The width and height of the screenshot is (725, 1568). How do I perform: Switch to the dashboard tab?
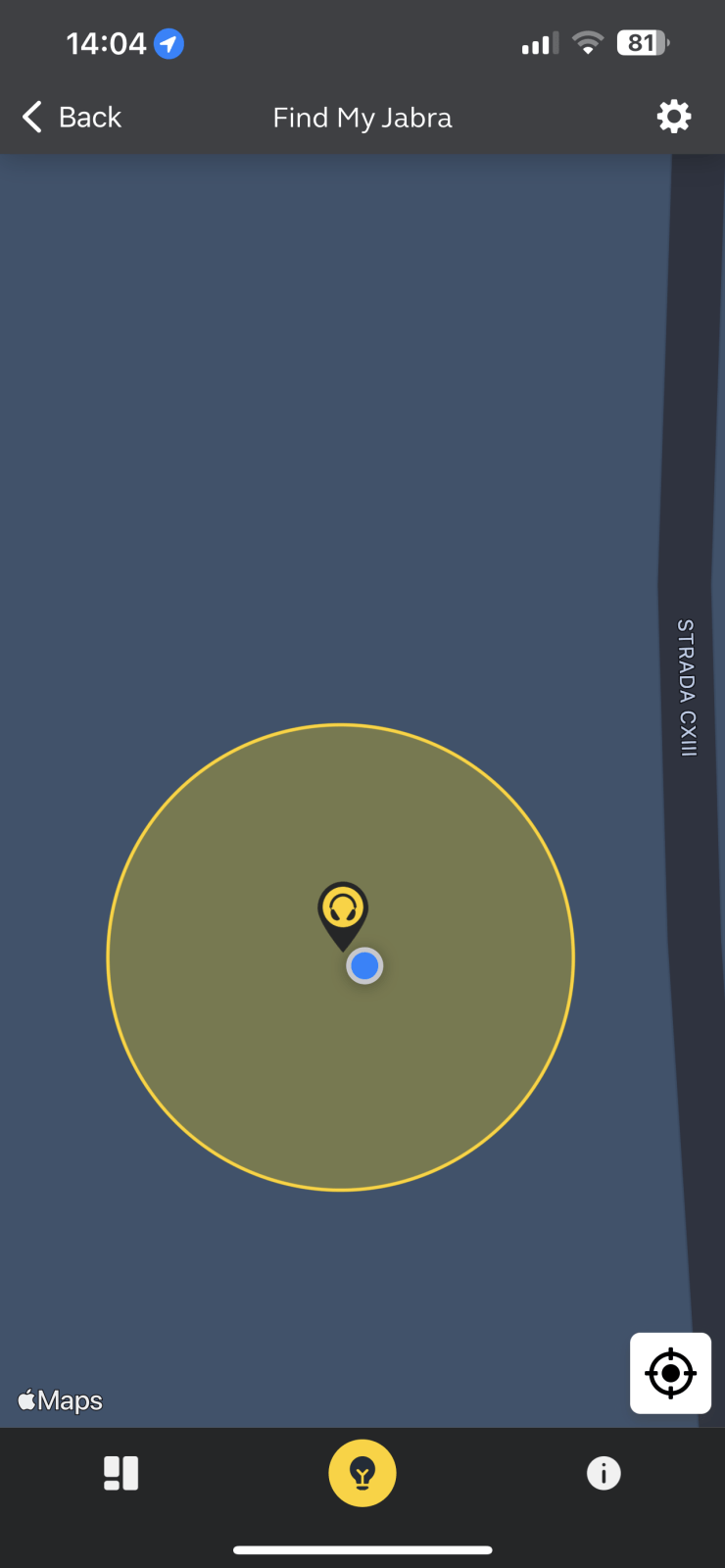point(121,1473)
